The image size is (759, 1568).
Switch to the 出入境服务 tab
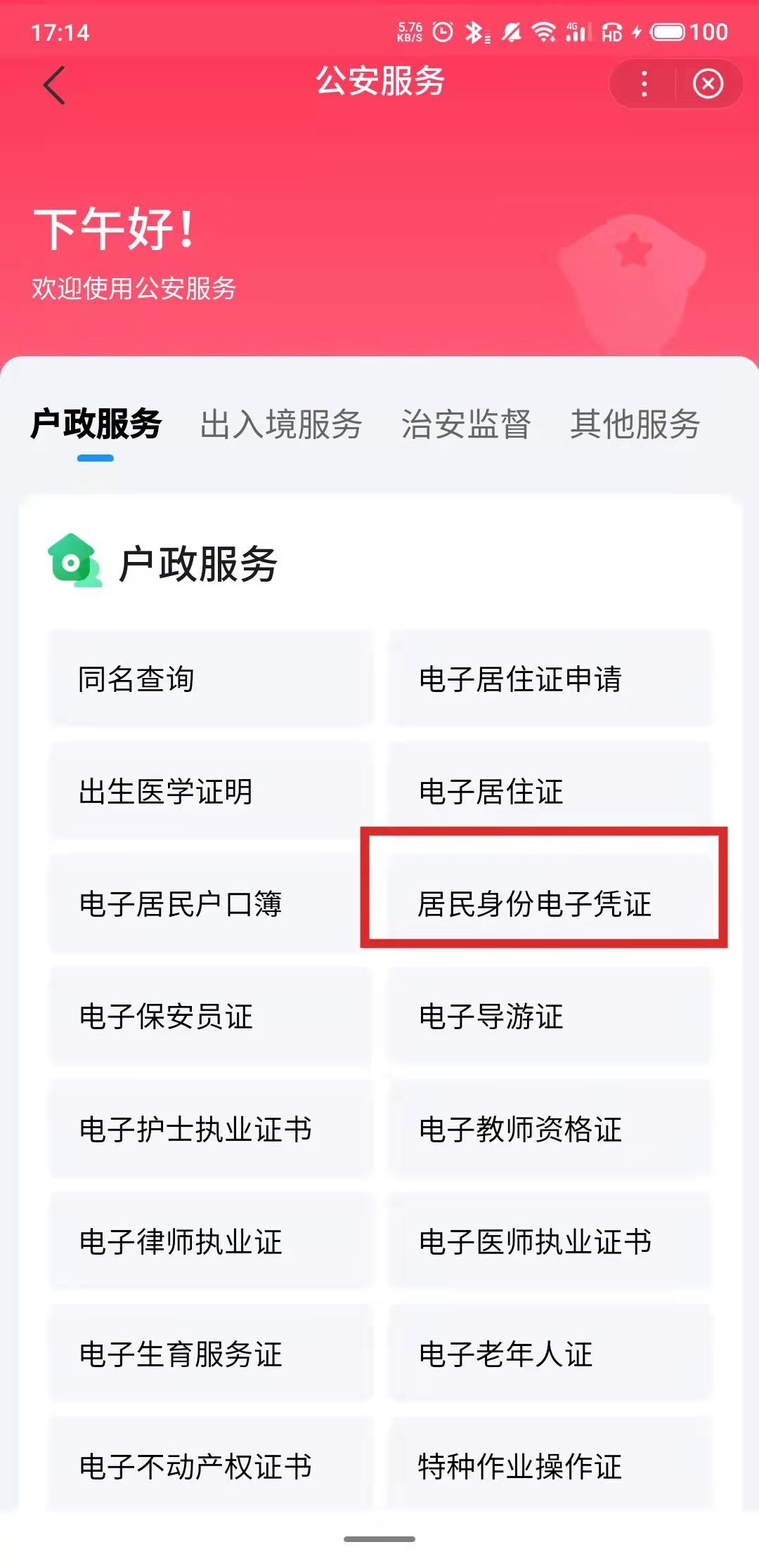point(280,424)
